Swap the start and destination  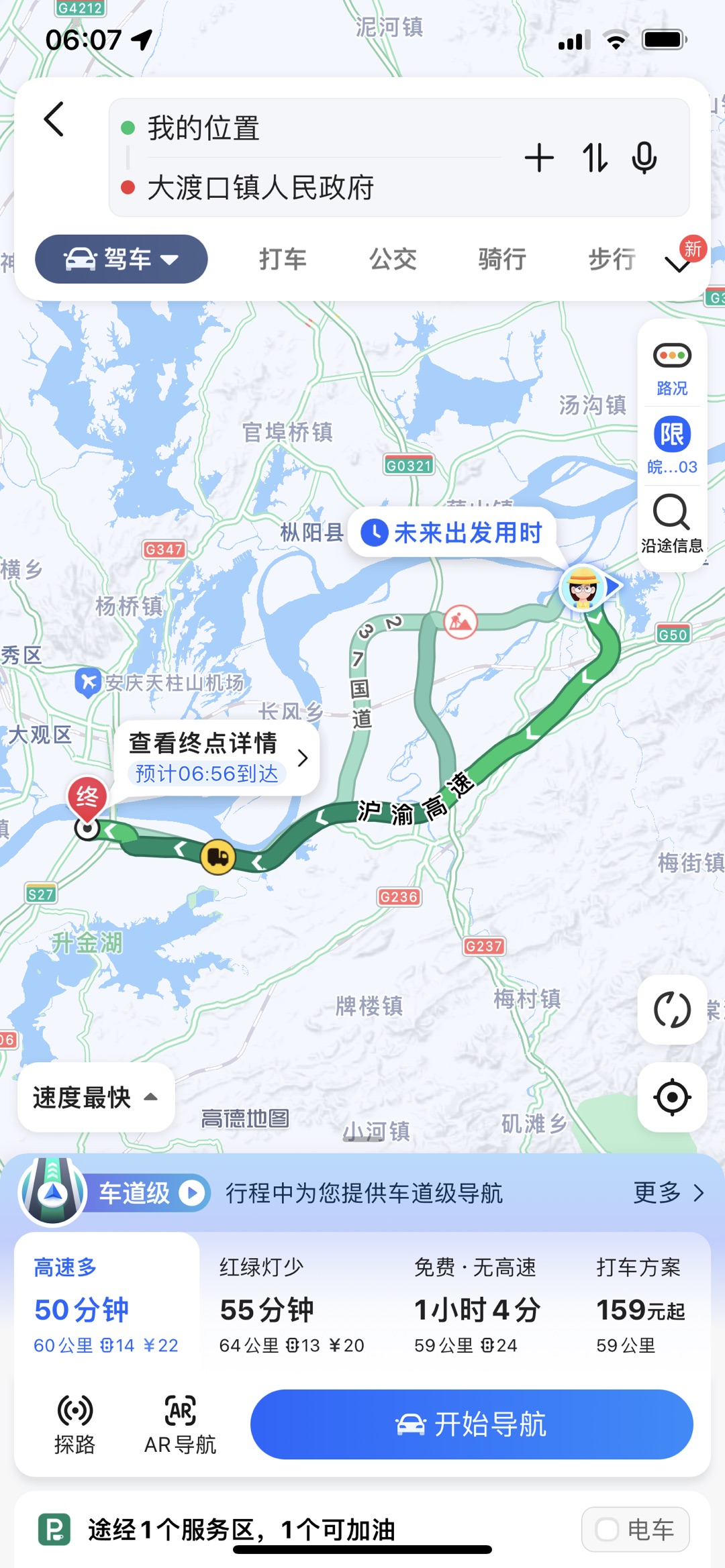point(594,158)
